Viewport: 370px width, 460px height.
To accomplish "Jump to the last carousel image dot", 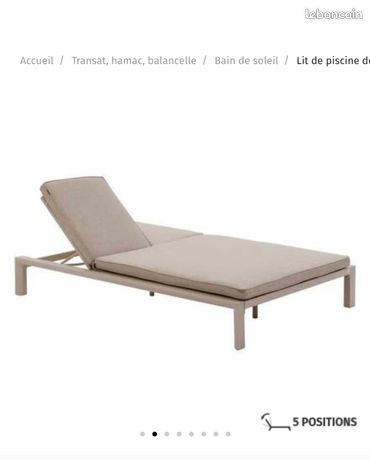I will pyautogui.click(x=228, y=434).
